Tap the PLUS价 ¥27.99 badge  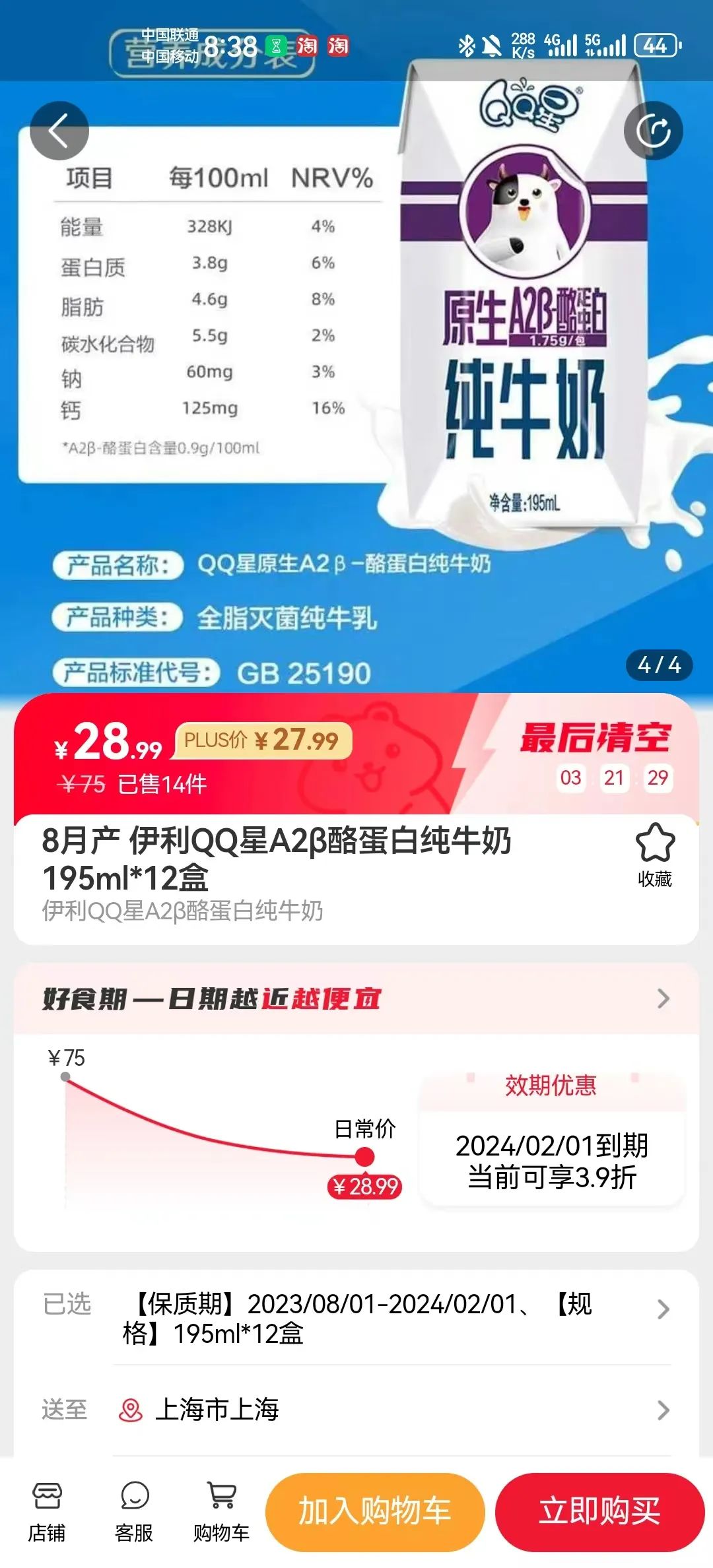tap(263, 740)
